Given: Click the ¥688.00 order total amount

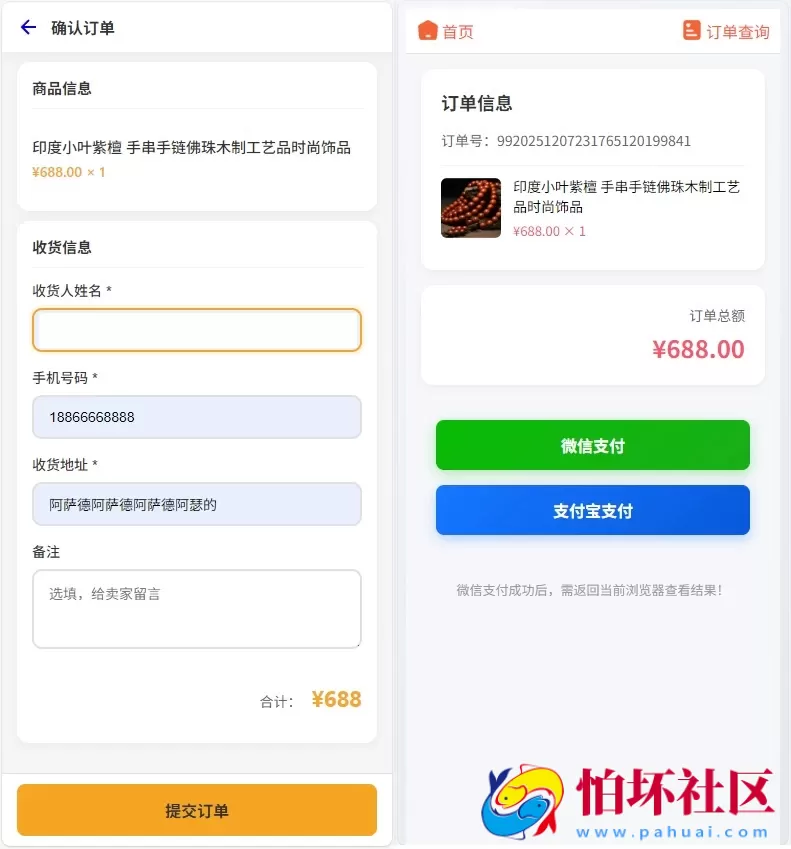Looking at the screenshot, I should point(697,350).
